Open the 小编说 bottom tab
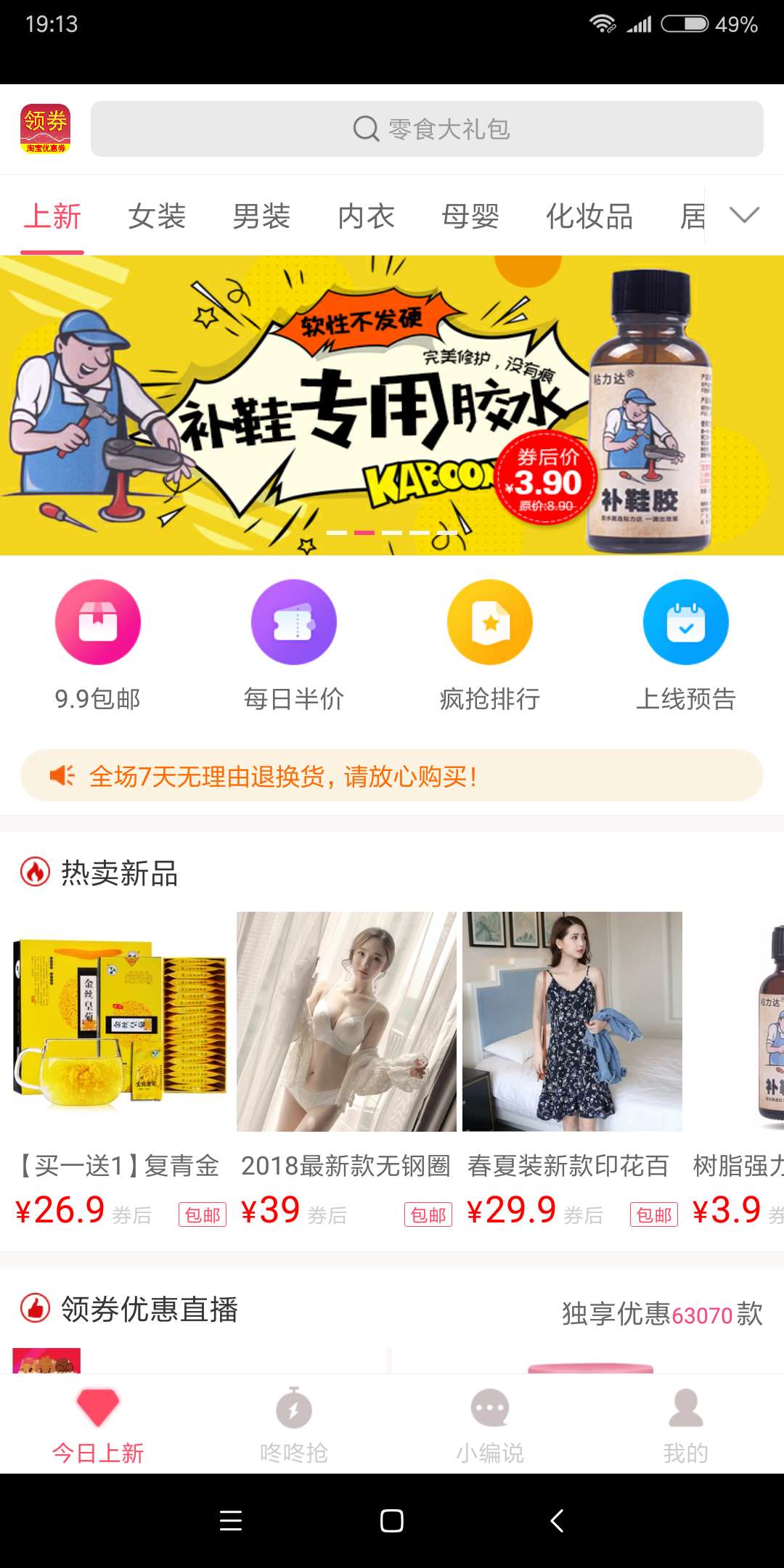784x1568 pixels. (x=490, y=1424)
